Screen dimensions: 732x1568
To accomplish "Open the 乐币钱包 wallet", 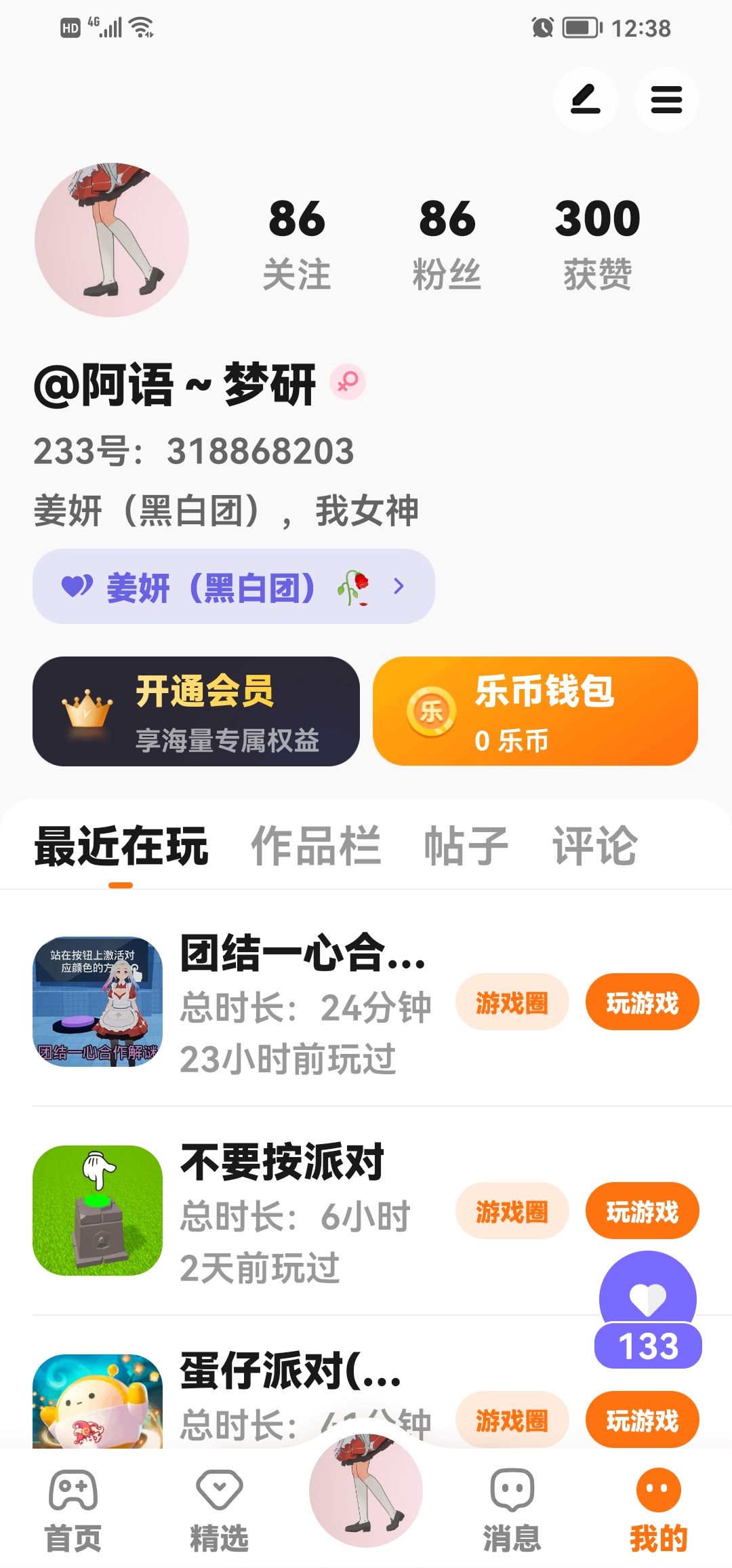I will coord(535,711).
